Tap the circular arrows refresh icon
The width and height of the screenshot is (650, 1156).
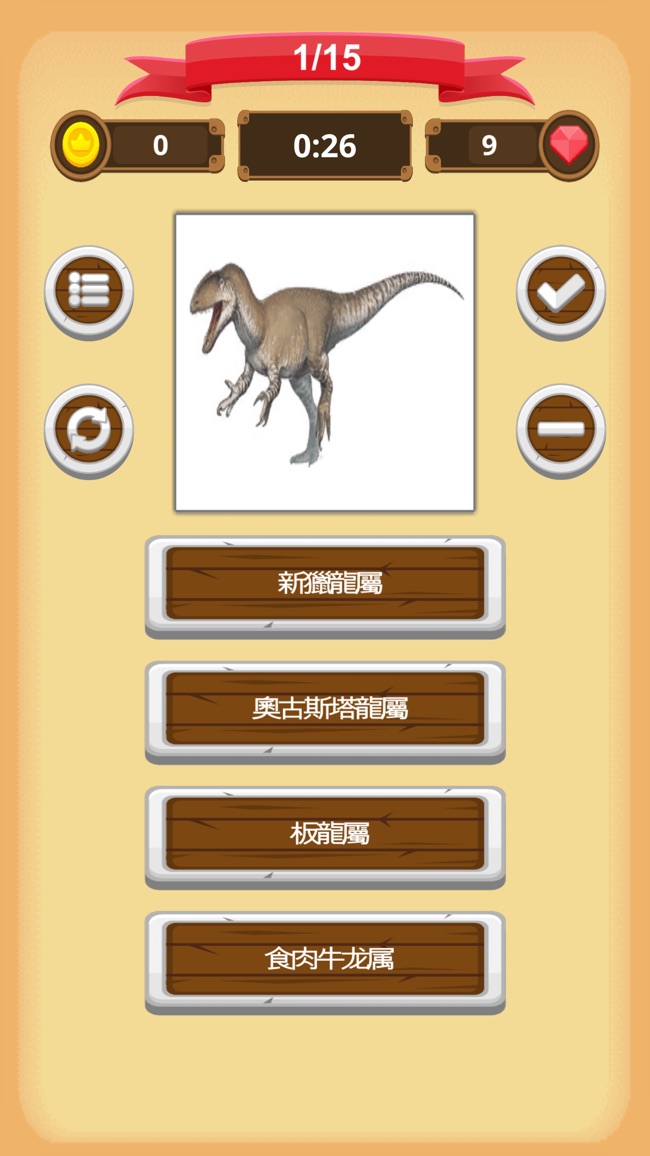(x=89, y=430)
